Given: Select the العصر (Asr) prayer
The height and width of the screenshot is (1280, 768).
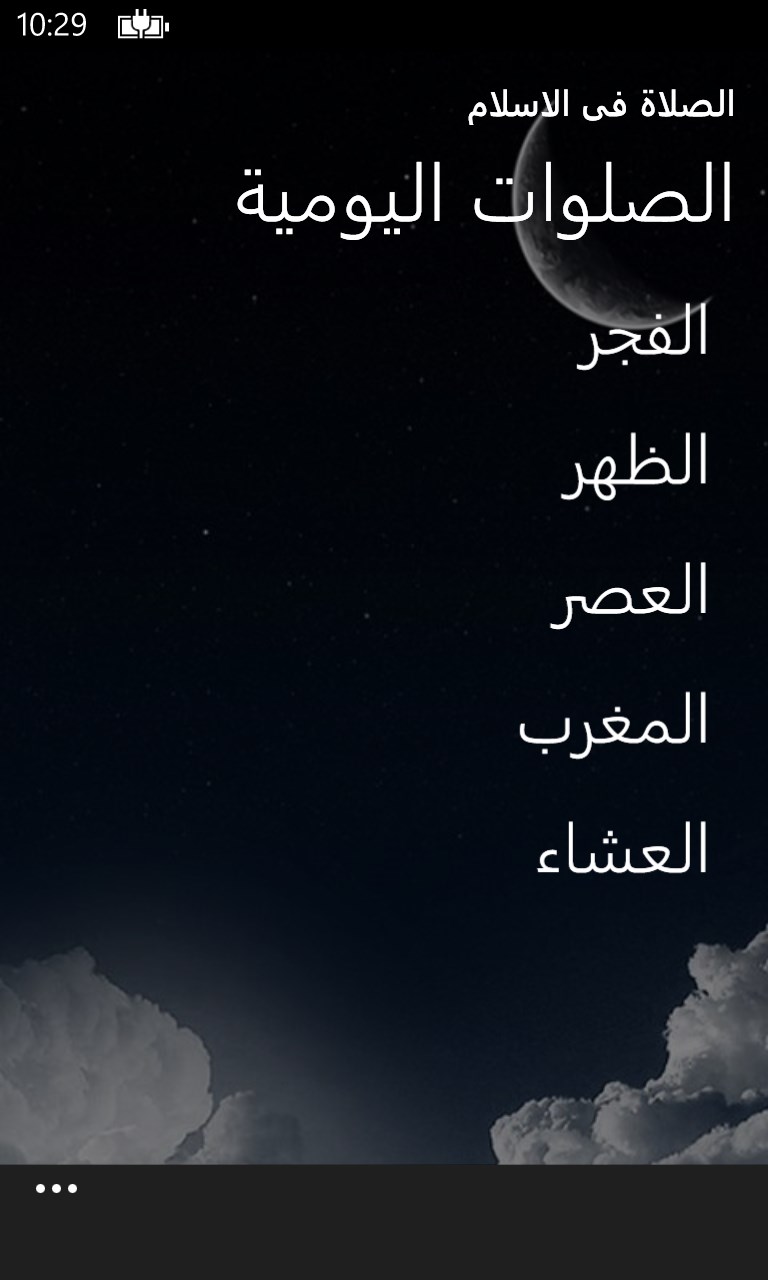Looking at the screenshot, I should pyautogui.click(x=630, y=593).
